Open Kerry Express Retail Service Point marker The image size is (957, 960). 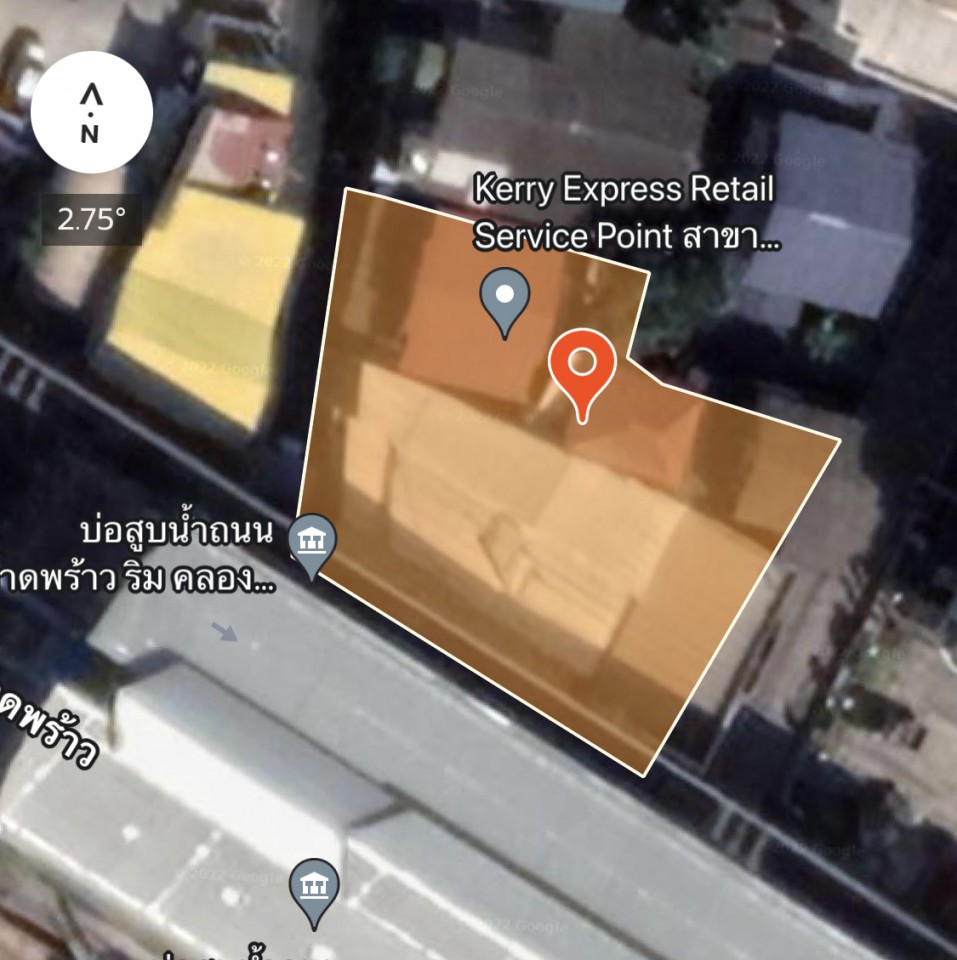505,301
